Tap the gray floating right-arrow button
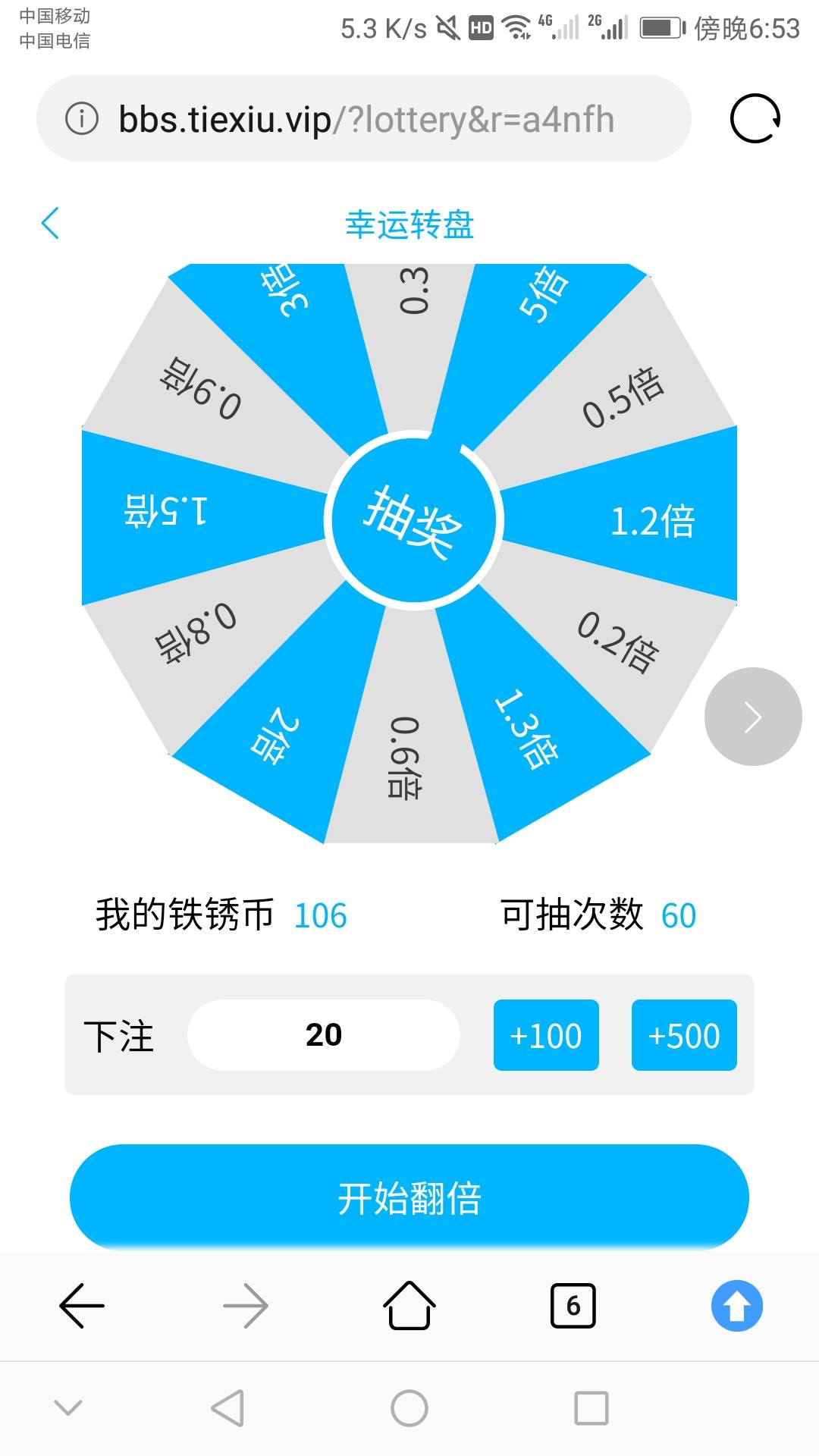The width and height of the screenshot is (819, 1456). (x=752, y=717)
